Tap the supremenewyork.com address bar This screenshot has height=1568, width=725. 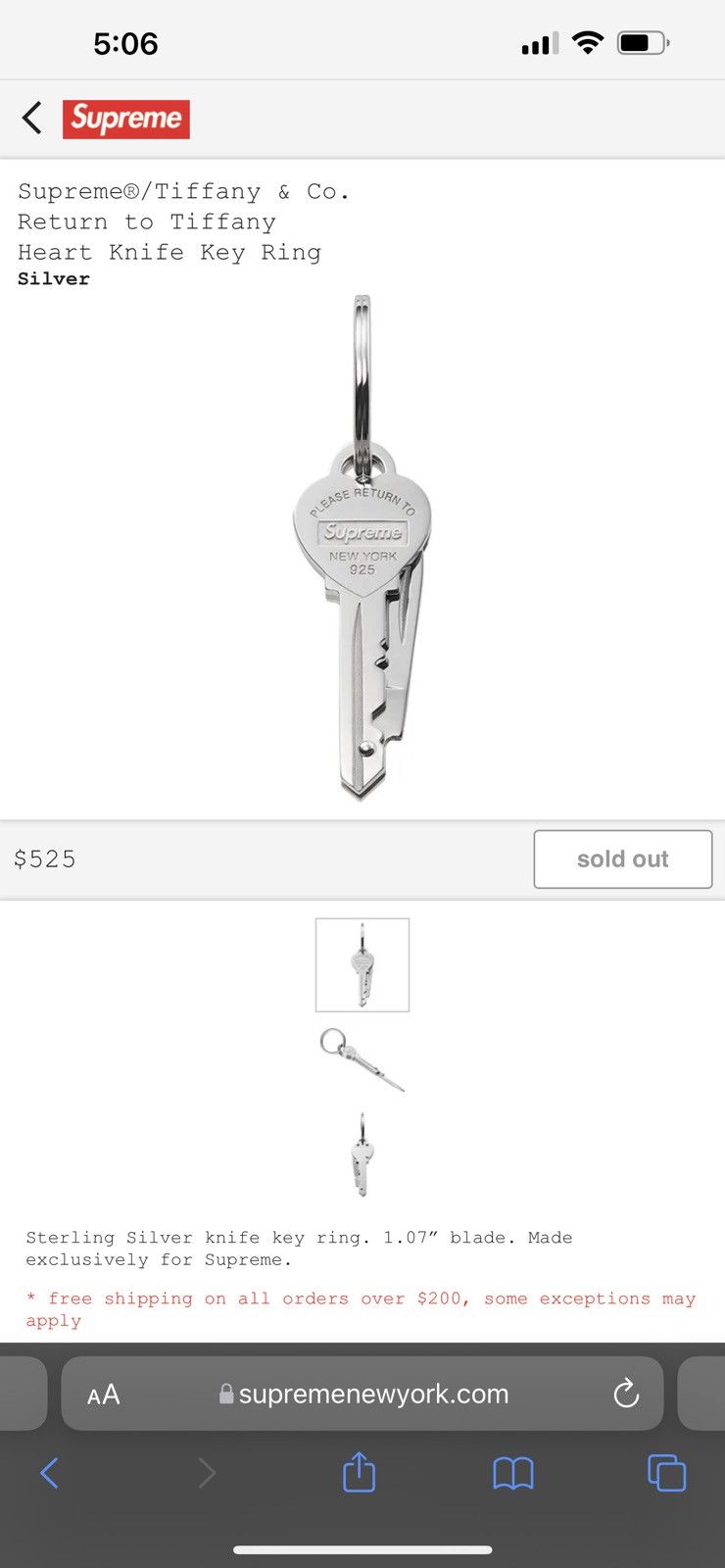(372, 1395)
